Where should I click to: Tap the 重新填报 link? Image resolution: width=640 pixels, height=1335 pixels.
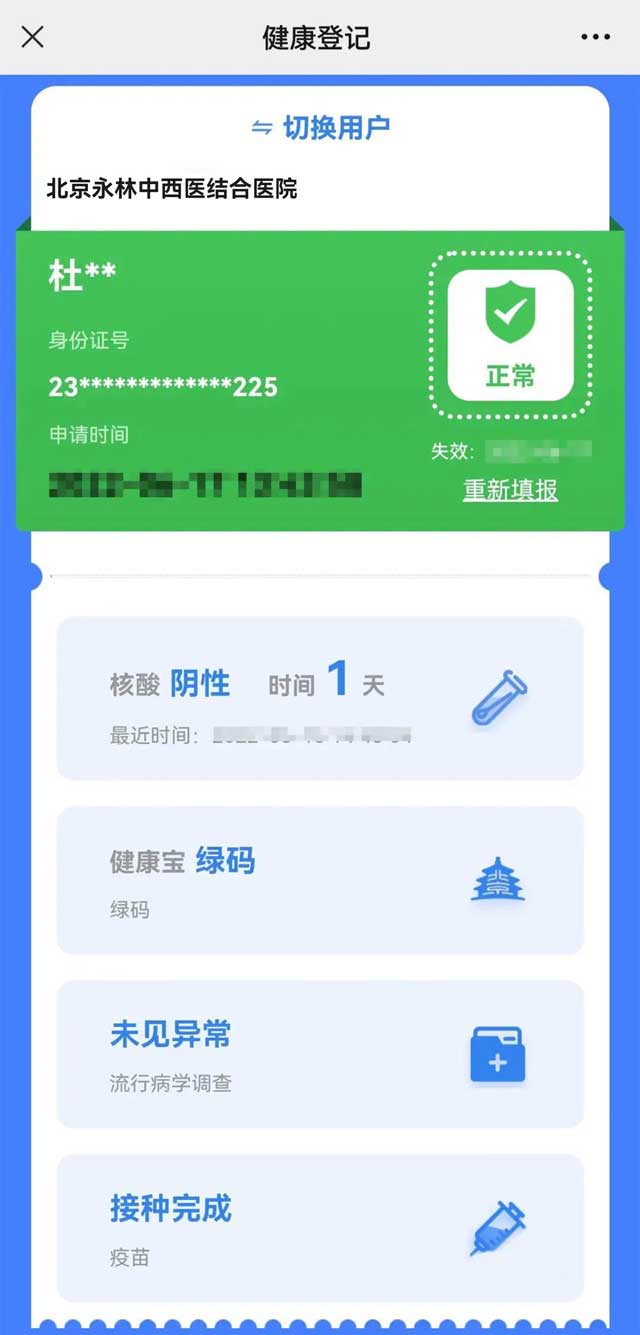click(x=510, y=490)
